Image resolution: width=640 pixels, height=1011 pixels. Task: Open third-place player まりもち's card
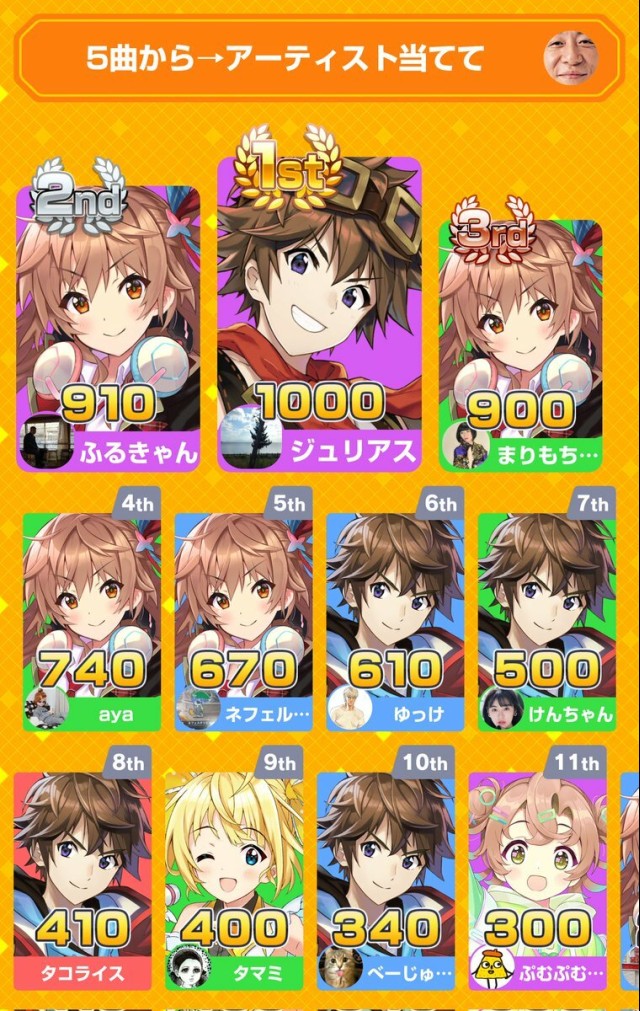pos(520,345)
